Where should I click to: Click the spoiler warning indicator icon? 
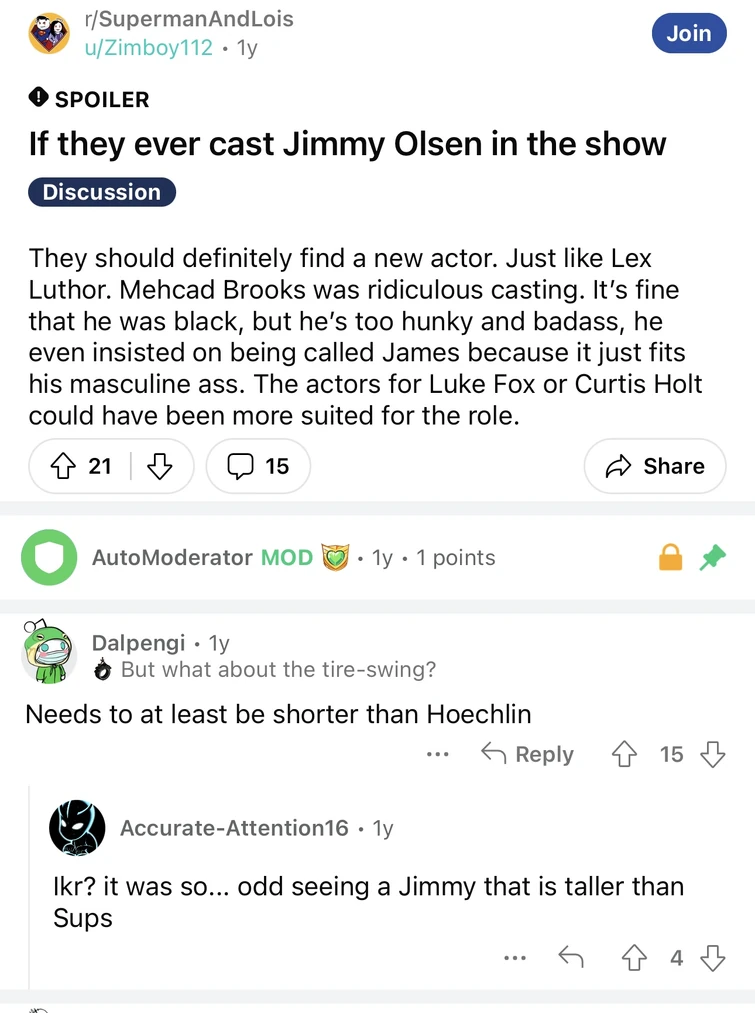[x=36, y=98]
